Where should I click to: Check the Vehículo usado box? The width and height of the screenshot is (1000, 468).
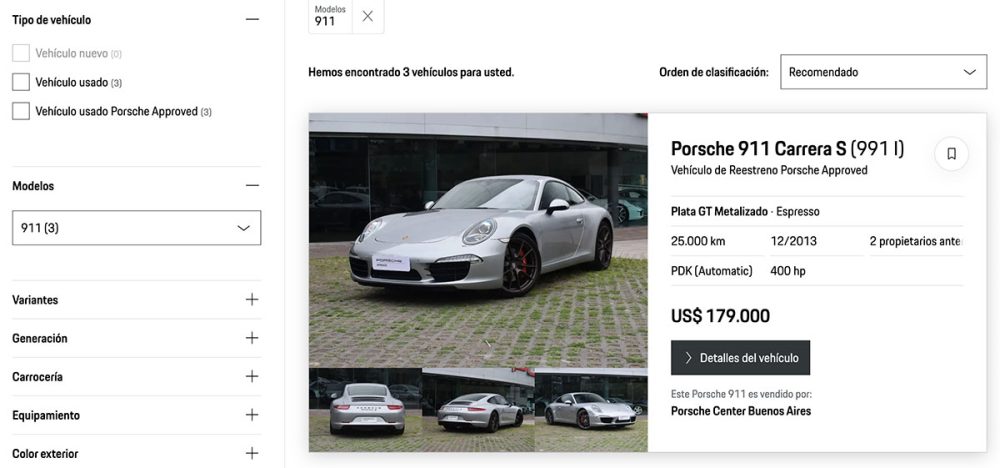(21, 82)
